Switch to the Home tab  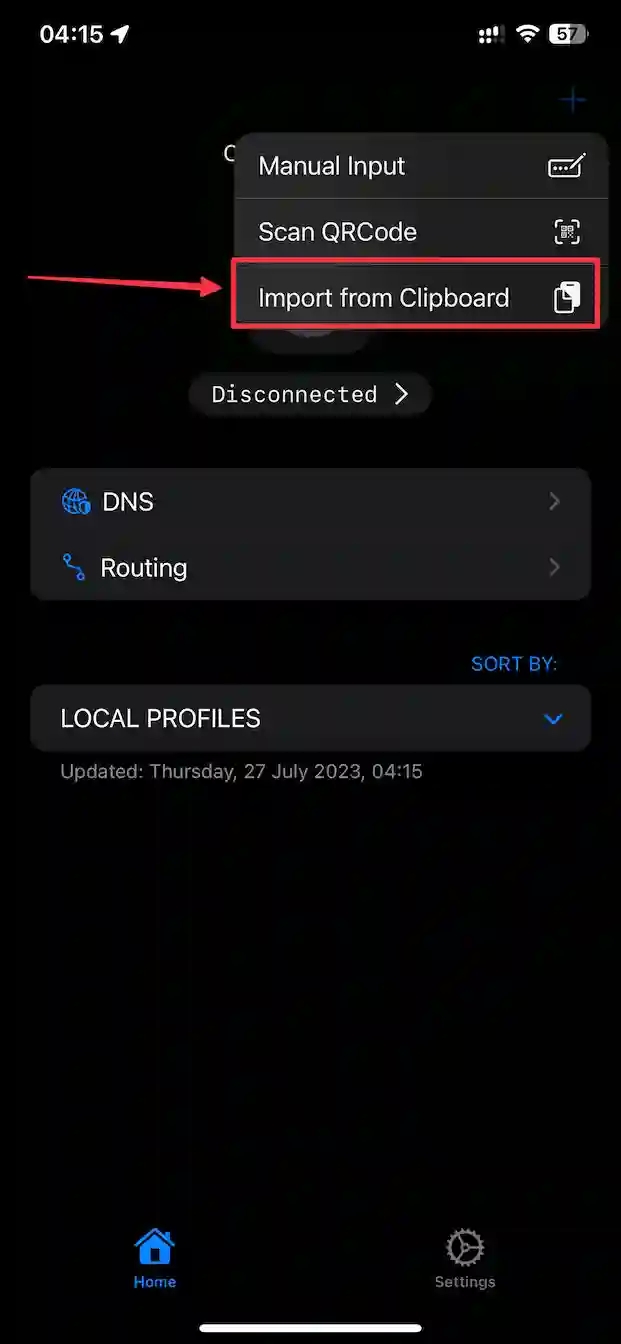[x=155, y=1258]
